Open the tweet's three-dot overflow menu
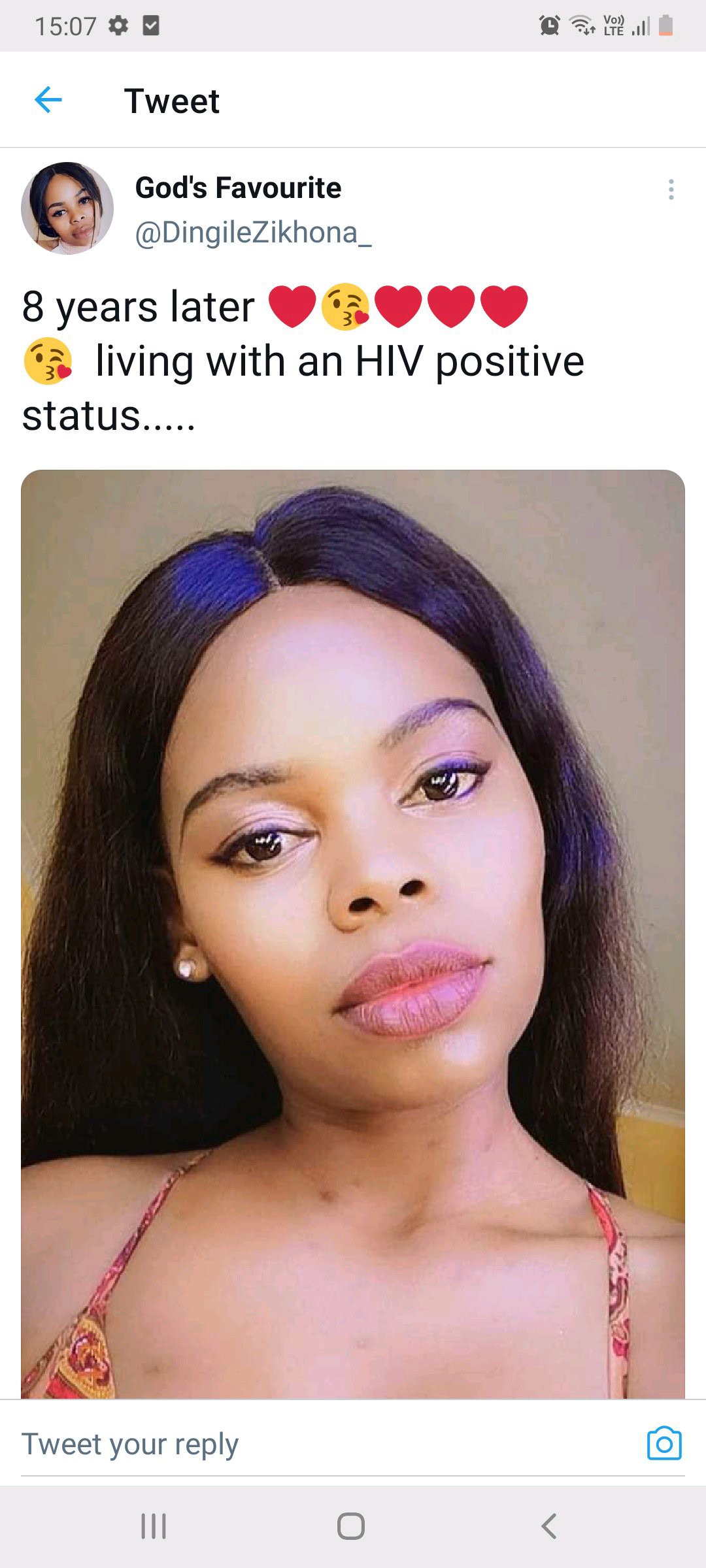 coord(671,189)
